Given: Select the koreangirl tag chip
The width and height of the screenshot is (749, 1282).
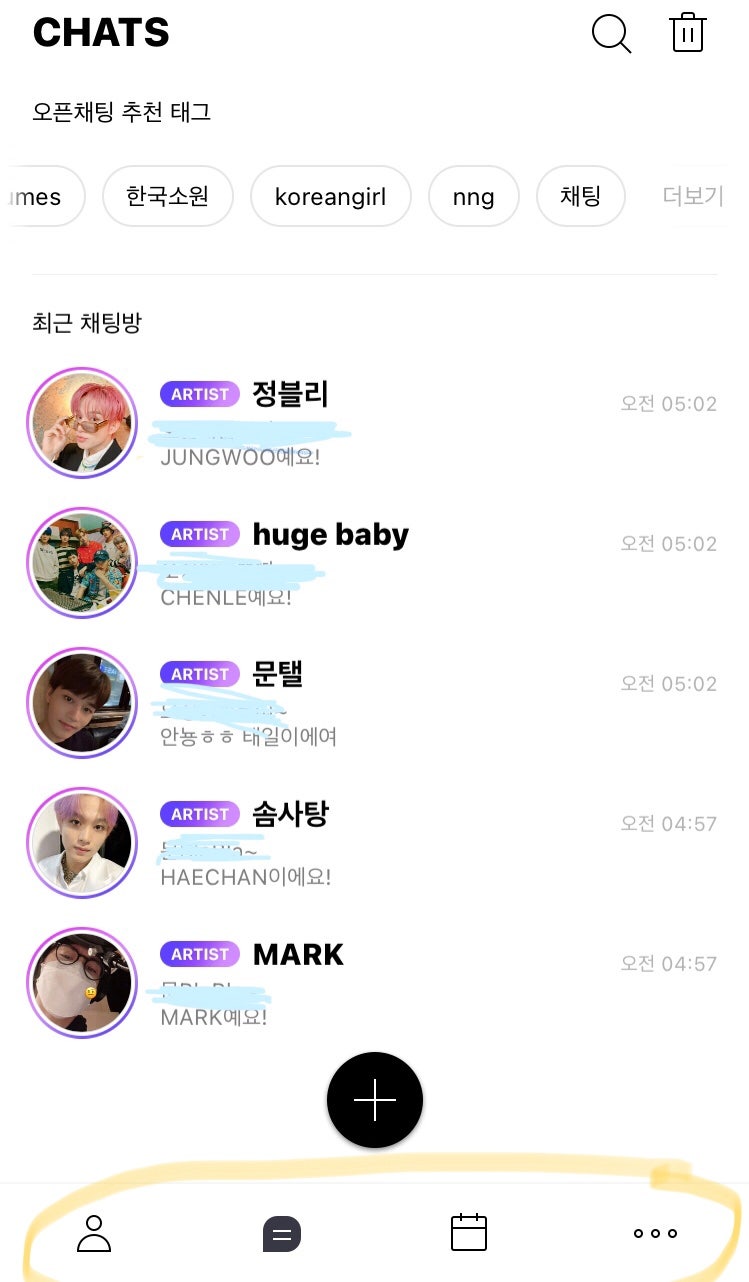Looking at the screenshot, I should pos(330,196).
